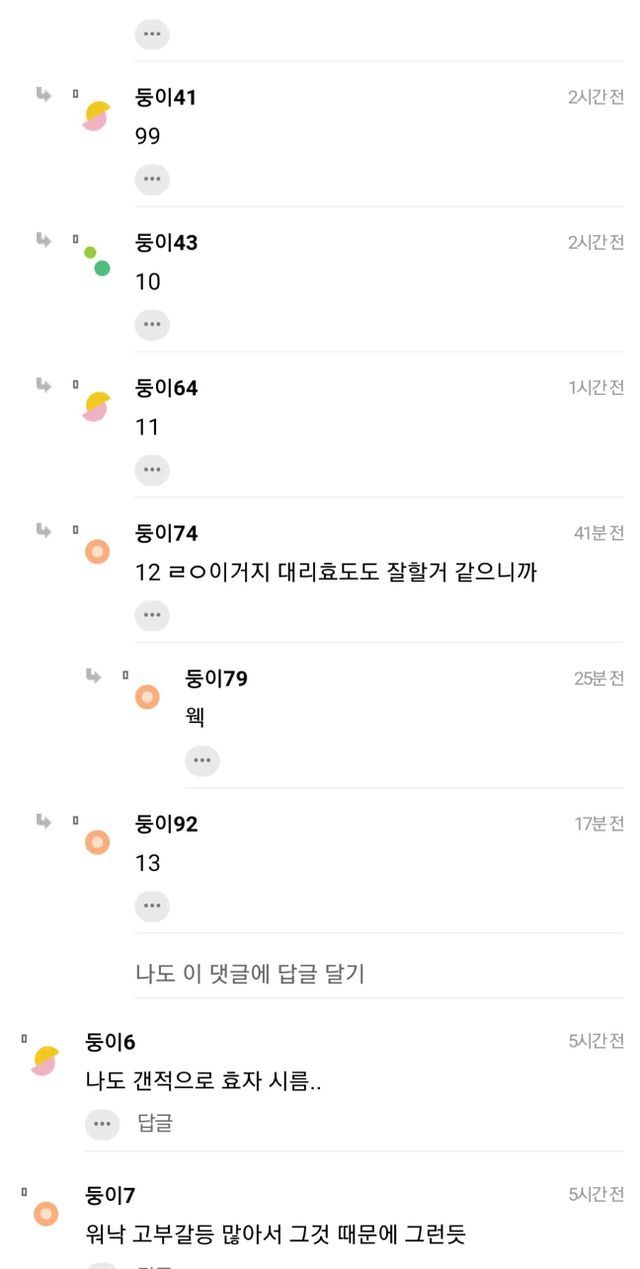Tap the 나도 이 댓글에 답글 달기 field
The width and height of the screenshot is (640, 1269).
coord(250,973)
